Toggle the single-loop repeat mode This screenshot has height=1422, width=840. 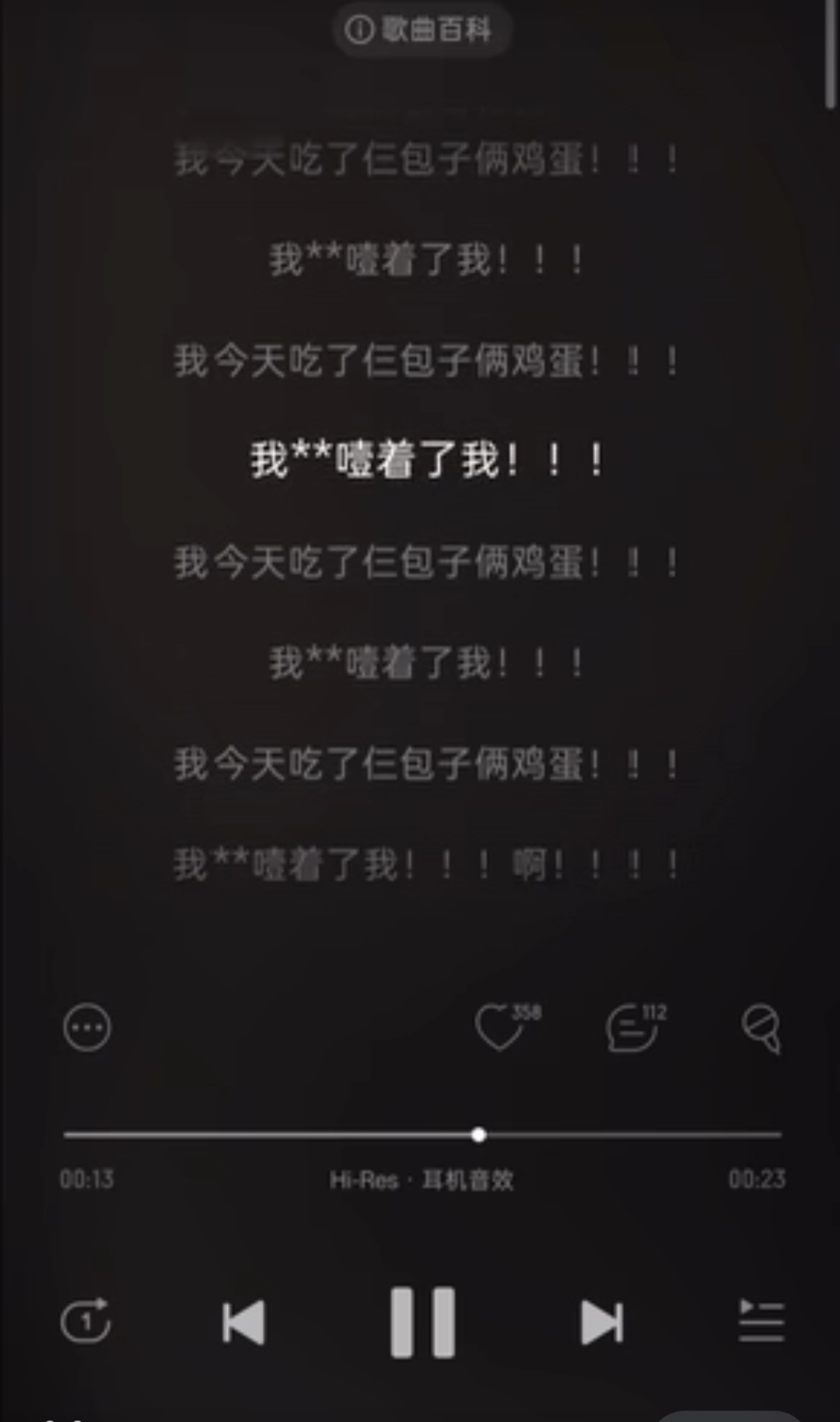tap(86, 1320)
